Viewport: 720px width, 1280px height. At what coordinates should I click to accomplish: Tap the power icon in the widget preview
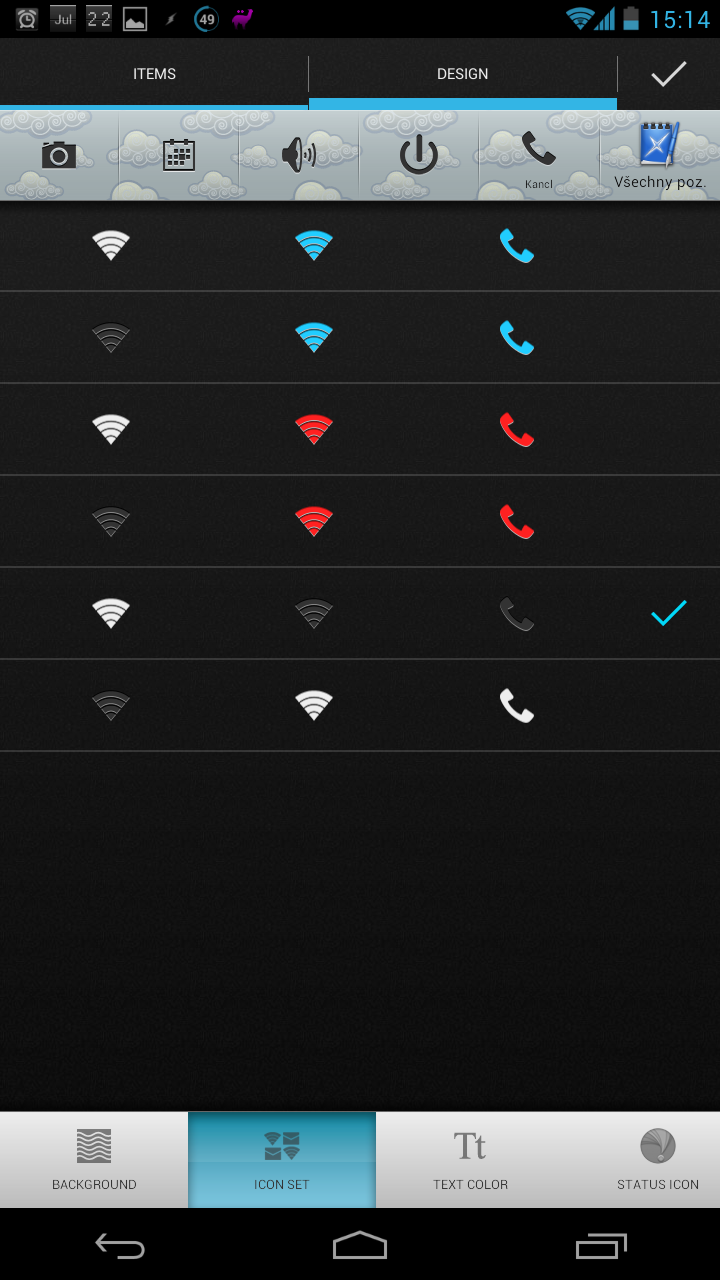pos(418,155)
